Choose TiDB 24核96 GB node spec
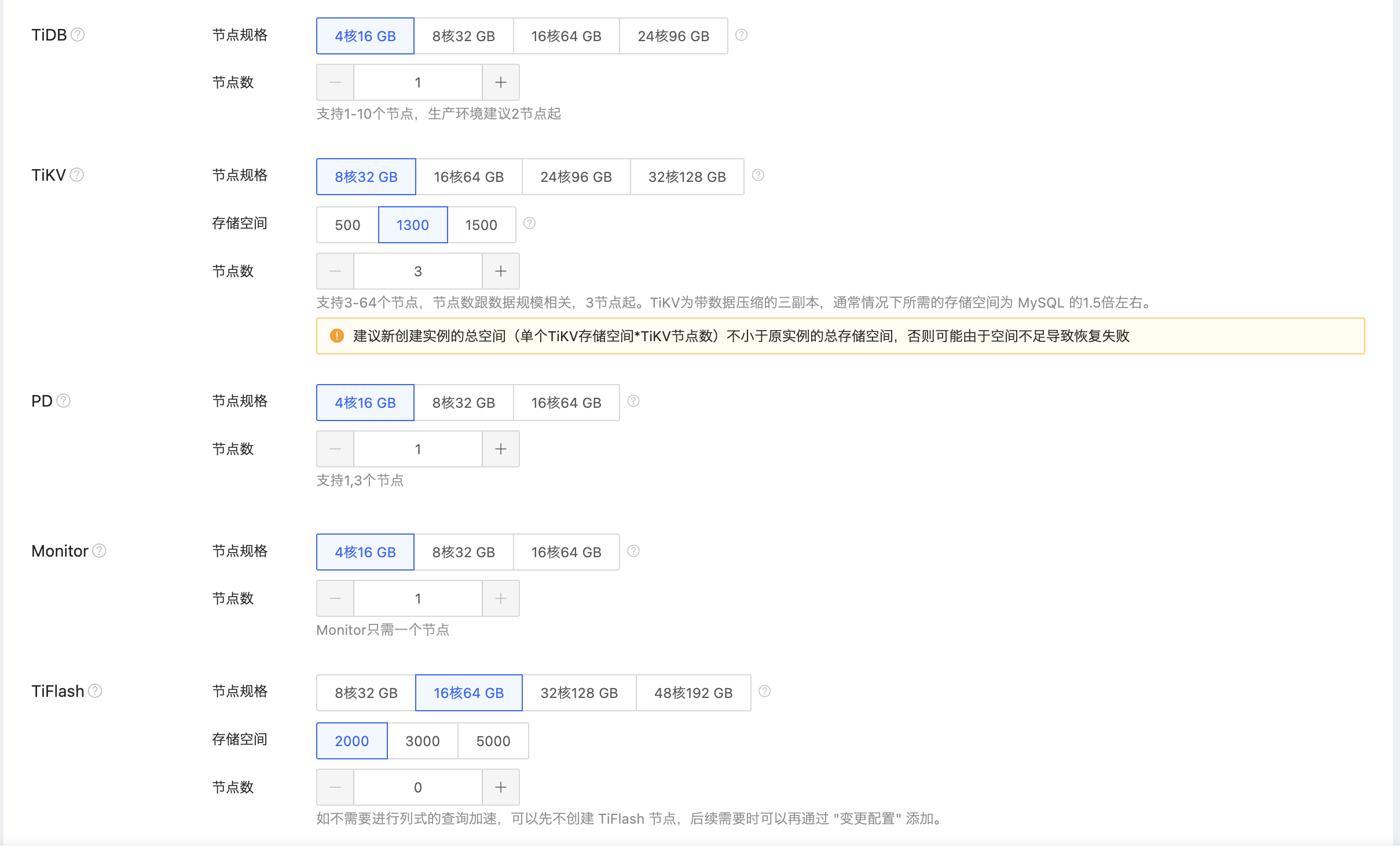Image resolution: width=1400 pixels, height=848 pixels. (x=673, y=36)
